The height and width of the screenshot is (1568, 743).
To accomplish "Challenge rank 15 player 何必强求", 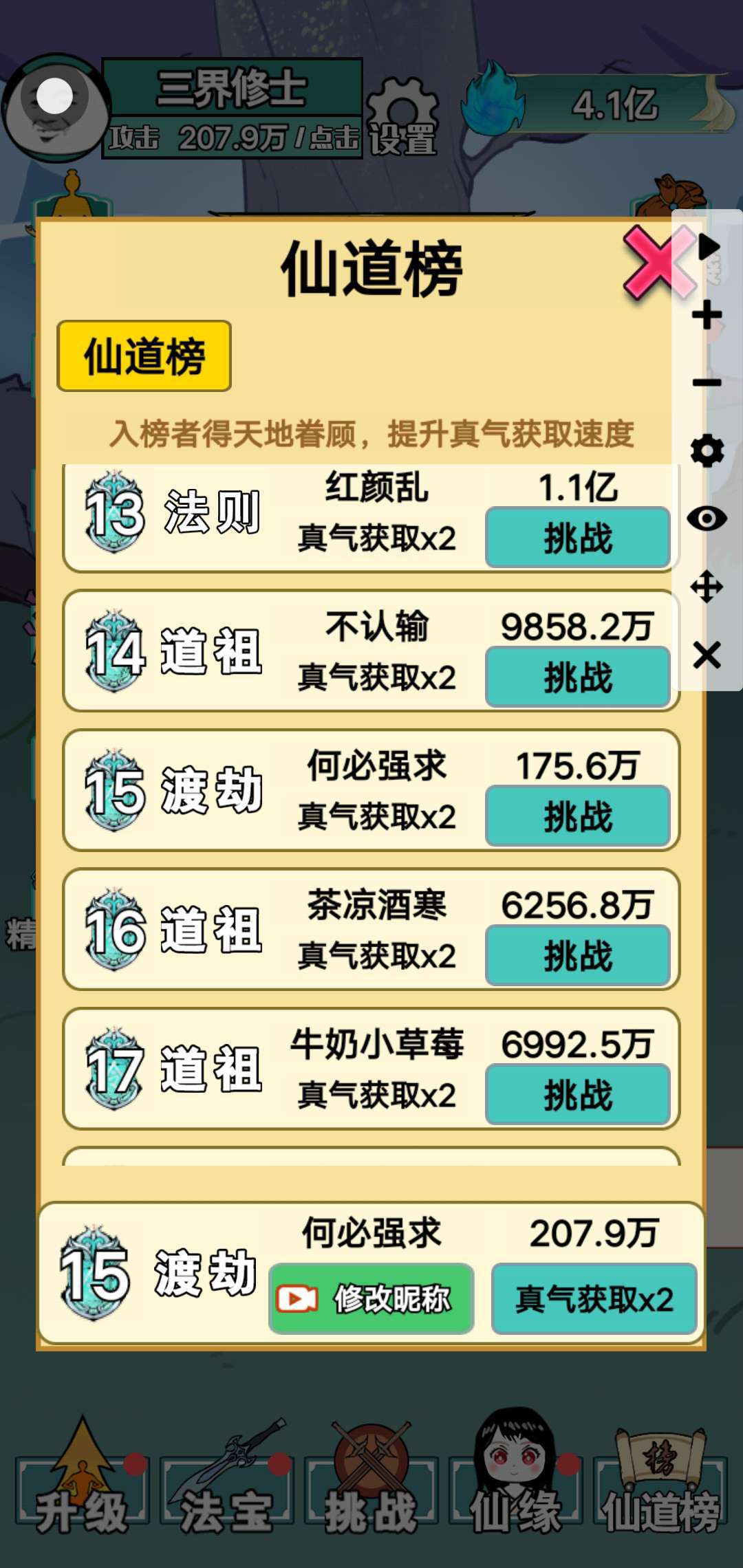I will click(x=577, y=816).
